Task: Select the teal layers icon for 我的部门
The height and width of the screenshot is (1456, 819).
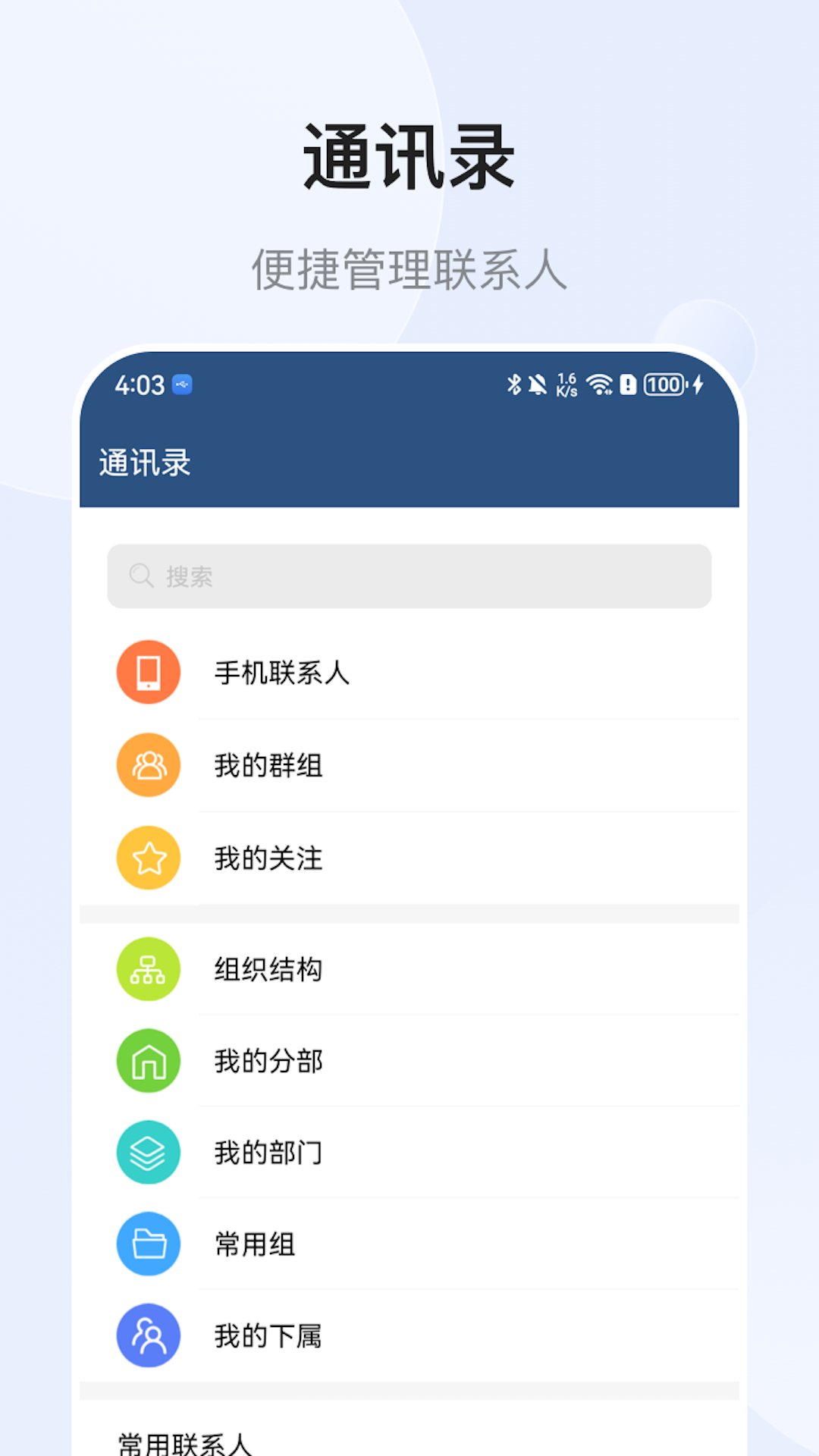Action: click(148, 1153)
